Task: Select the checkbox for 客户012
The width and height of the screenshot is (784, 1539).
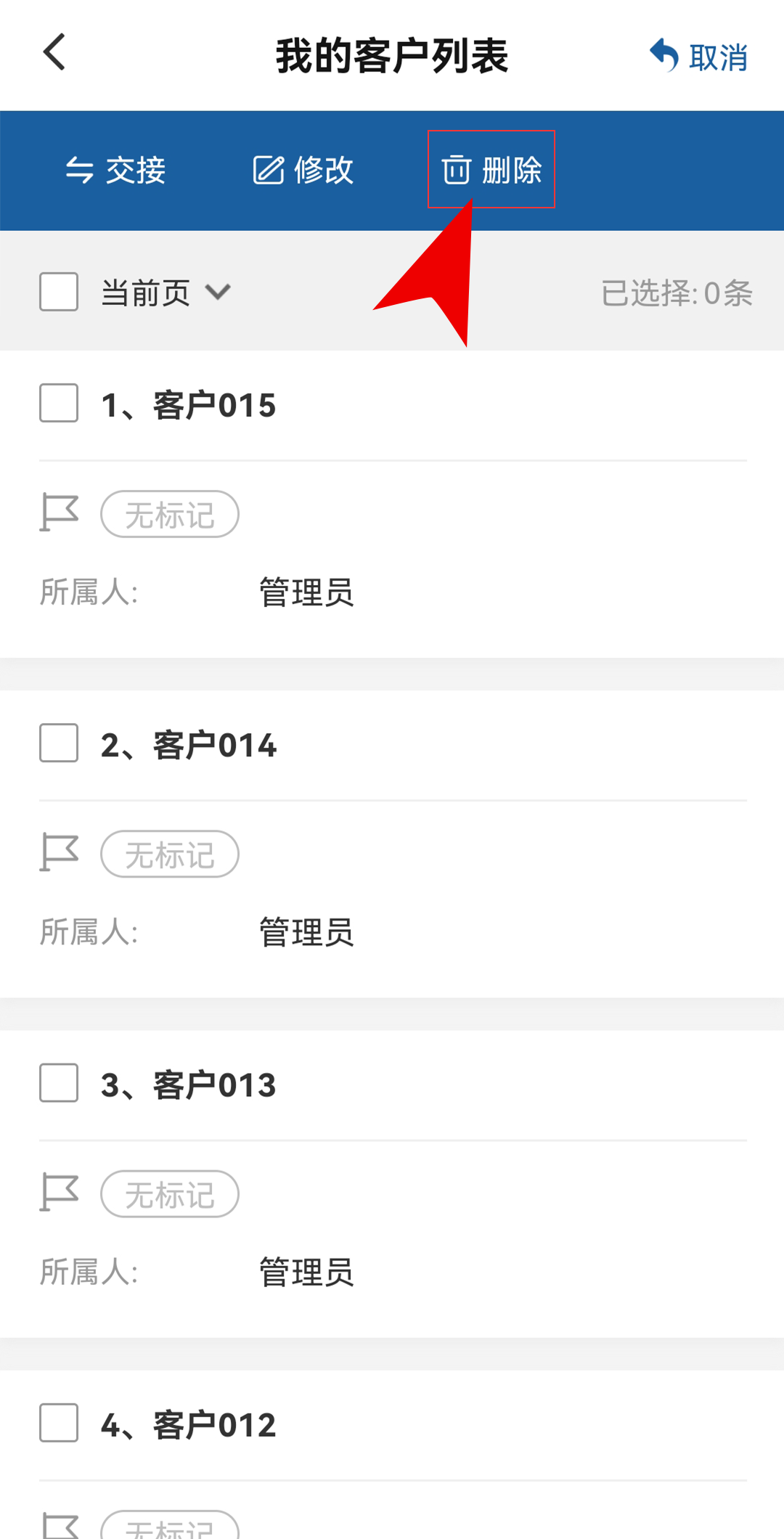Action: pyautogui.click(x=59, y=1423)
